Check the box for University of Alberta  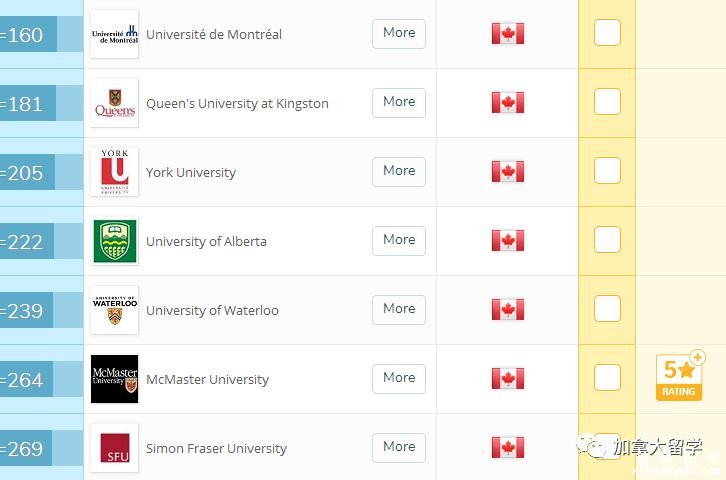coord(607,240)
